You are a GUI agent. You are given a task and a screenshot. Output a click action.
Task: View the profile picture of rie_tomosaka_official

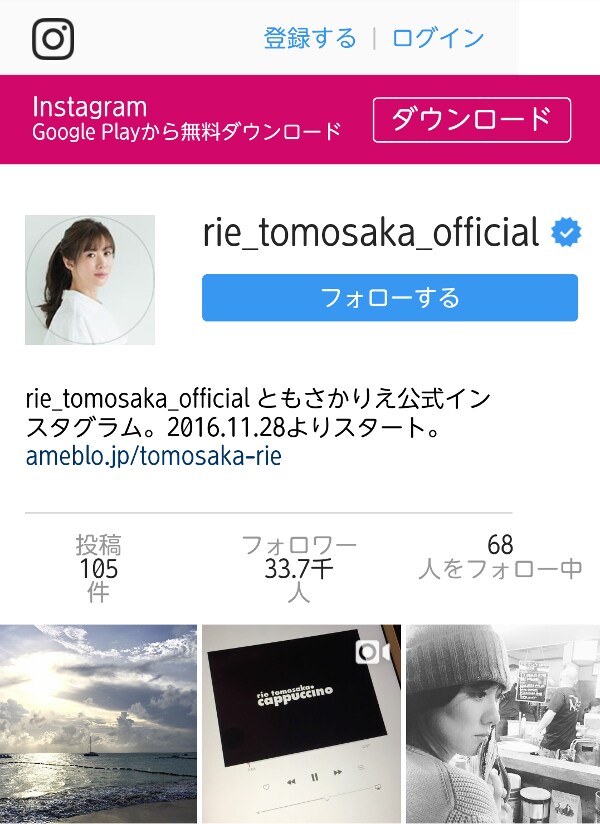90,280
